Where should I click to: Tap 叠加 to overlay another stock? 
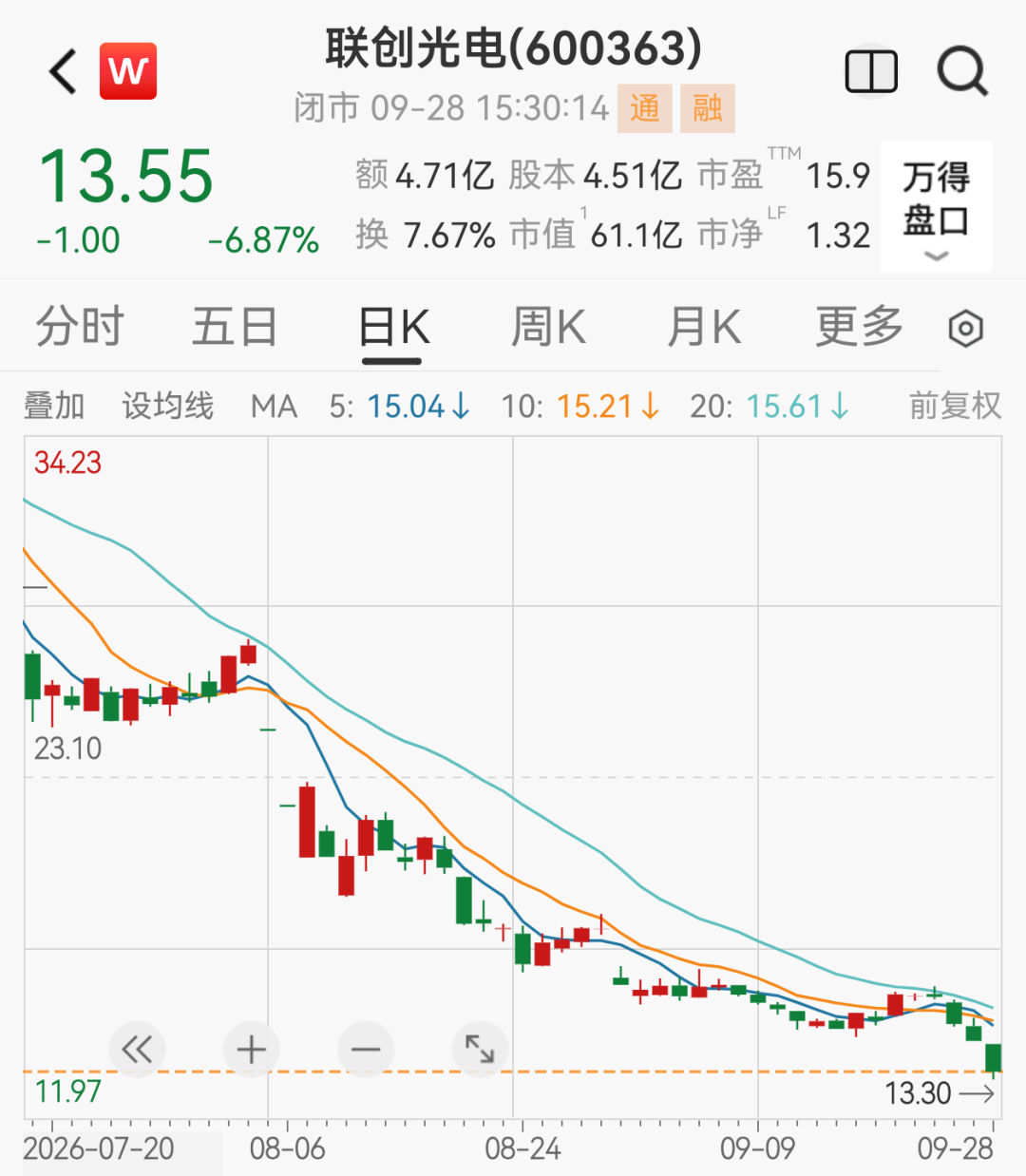tap(54, 406)
